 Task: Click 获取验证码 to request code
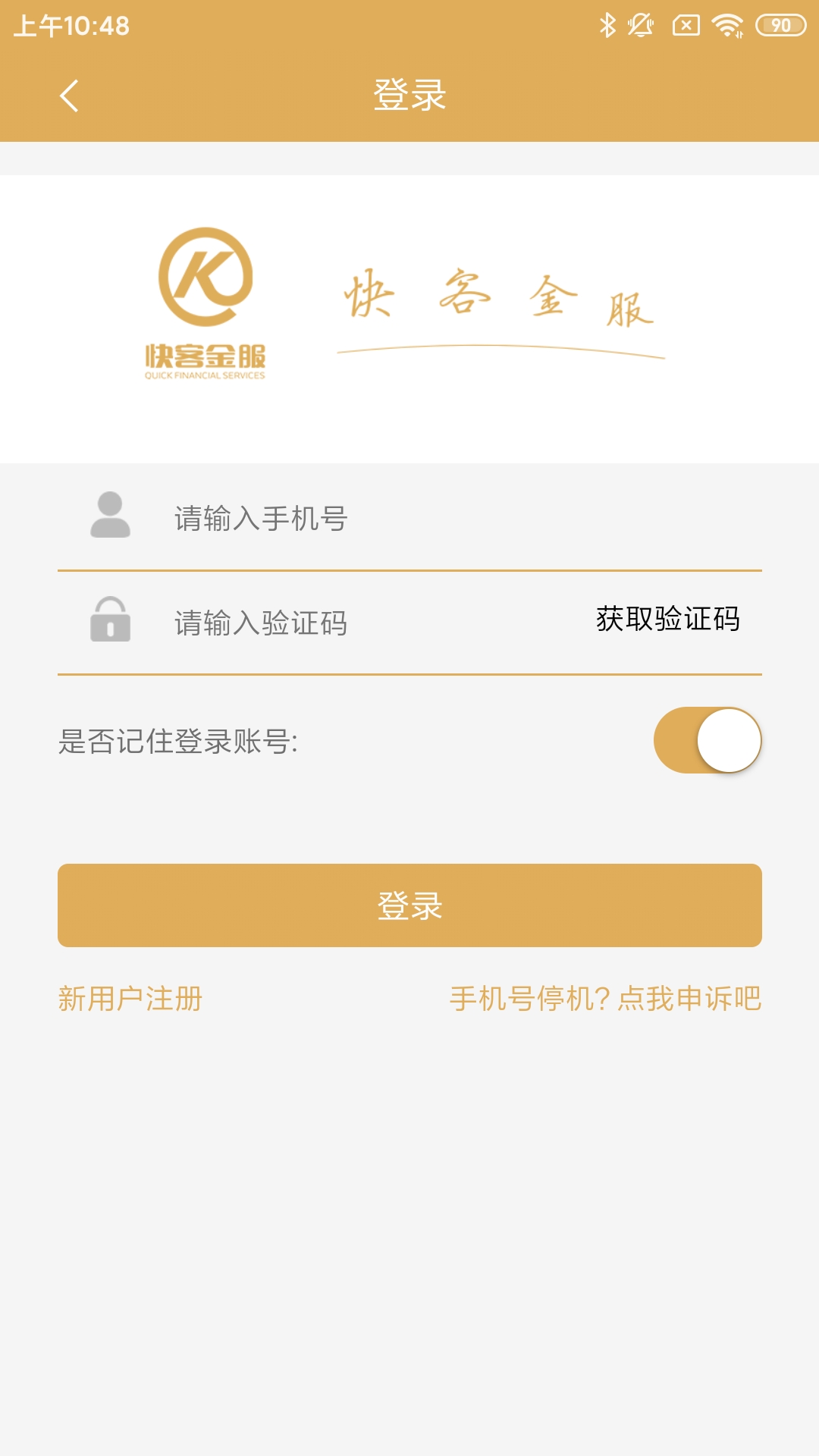[670, 620]
